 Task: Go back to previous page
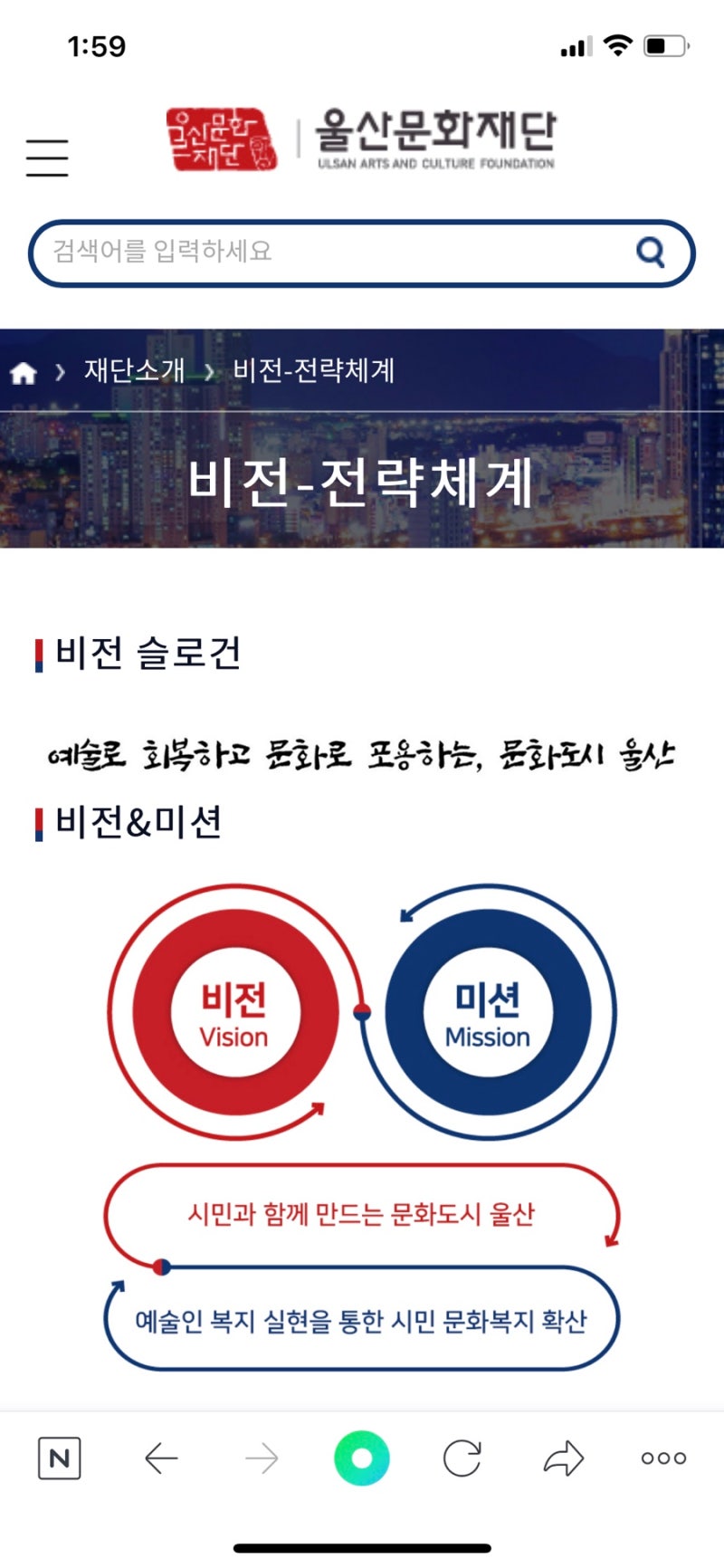(161, 1458)
